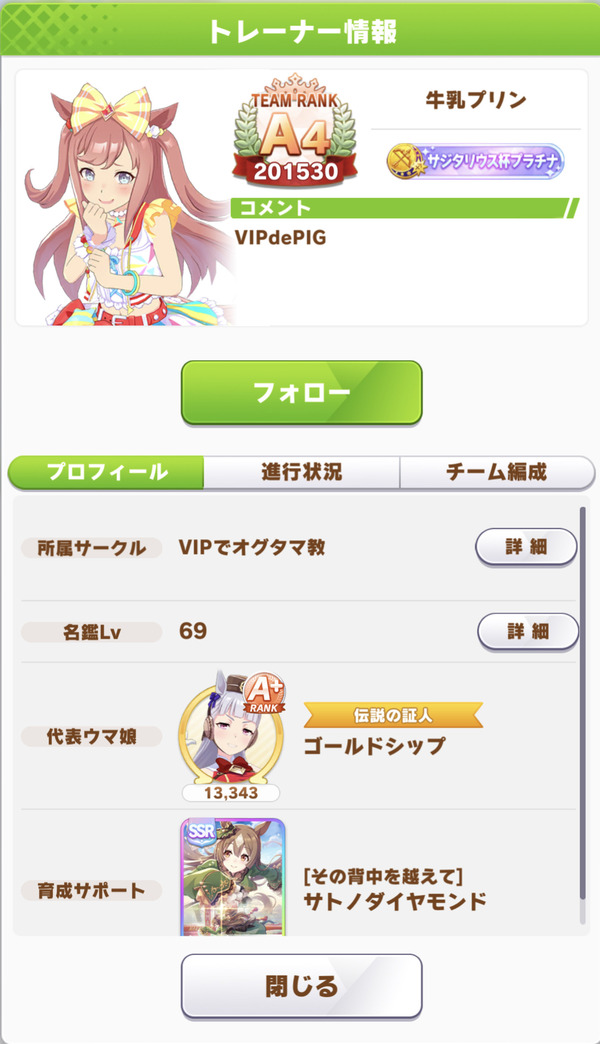
Task: Tap the フォロー button to follow trainer
Action: (301, 392)
